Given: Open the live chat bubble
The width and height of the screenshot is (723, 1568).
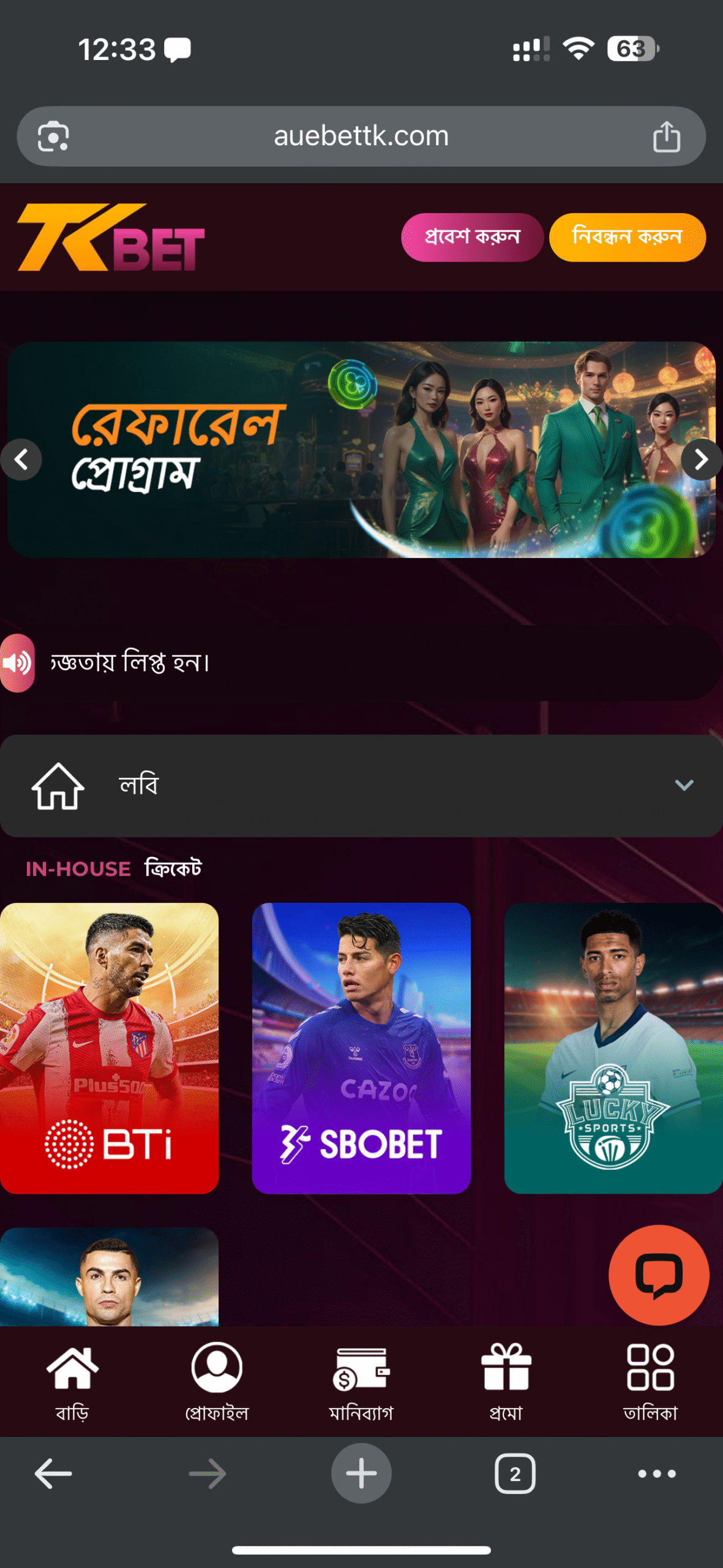Looking at the screenshot, I should point(659,1275).
